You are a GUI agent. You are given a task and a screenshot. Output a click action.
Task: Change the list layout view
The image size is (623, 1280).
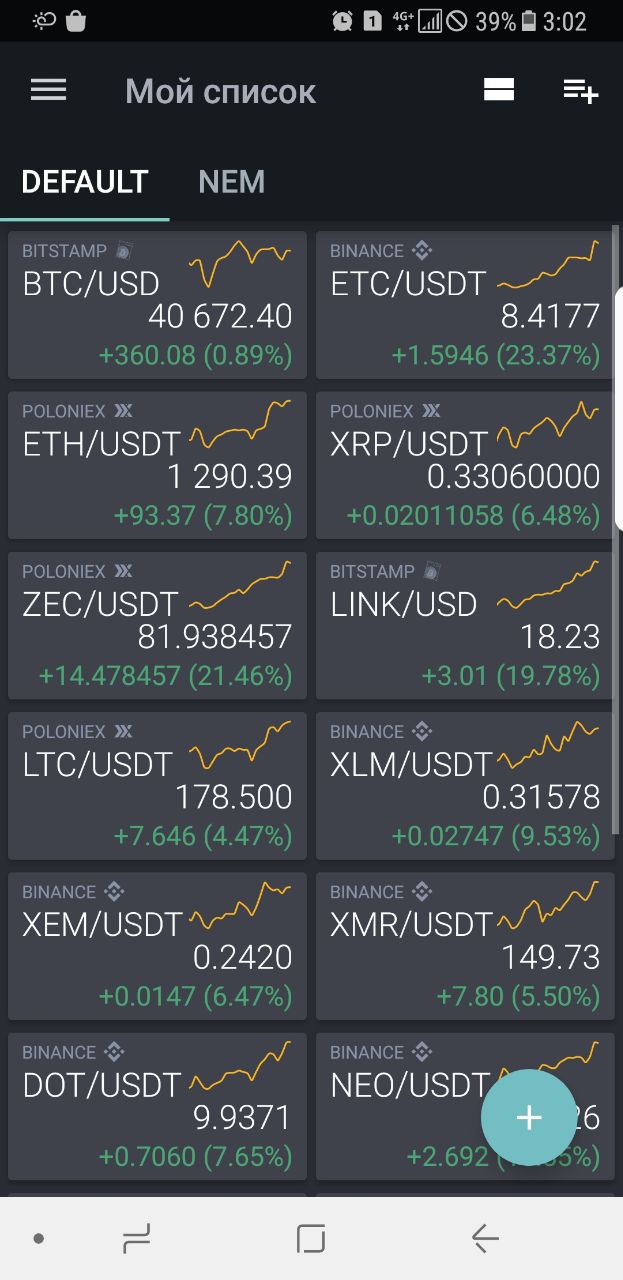(498, 90)
